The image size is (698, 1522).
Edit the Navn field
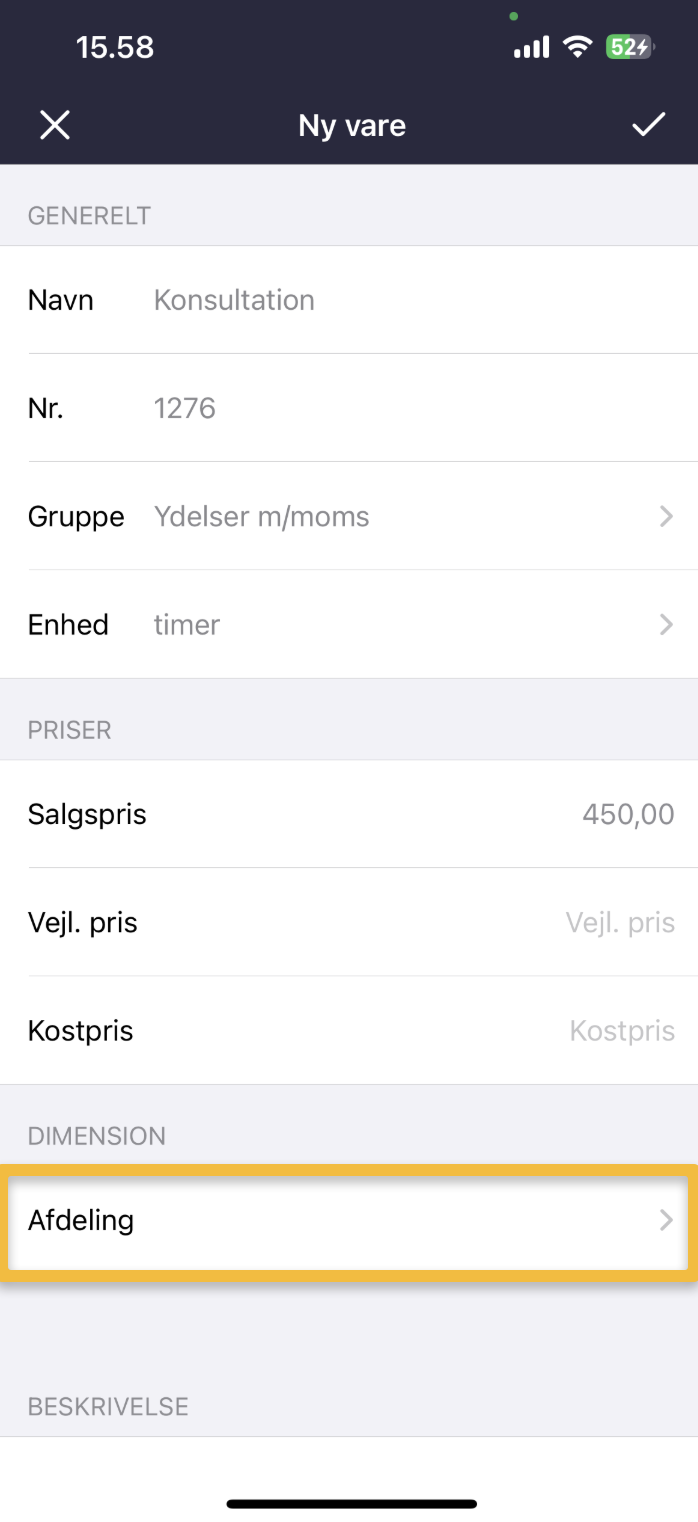coord(400,300)
